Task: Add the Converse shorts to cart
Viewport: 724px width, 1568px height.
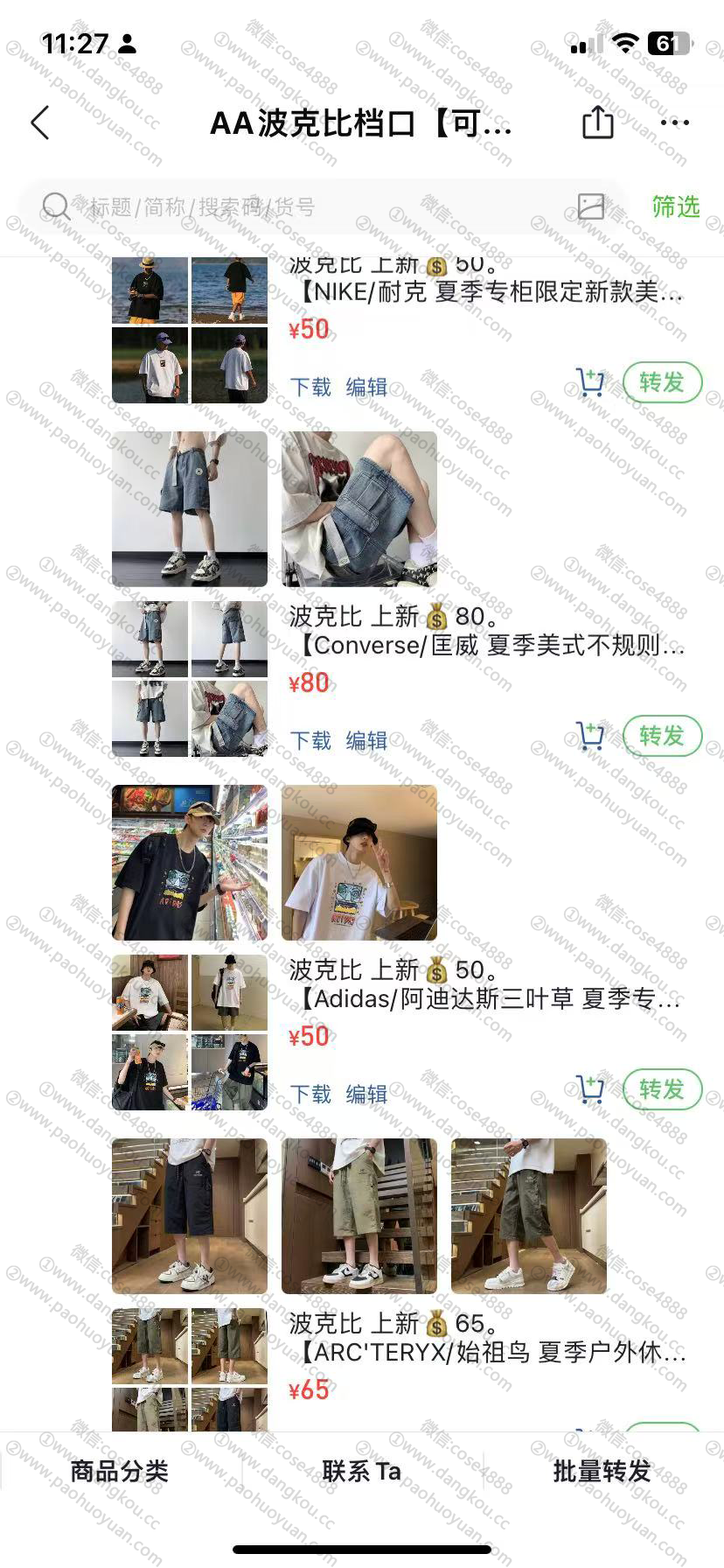Action: pyautogui.click(x=590, y=736)
